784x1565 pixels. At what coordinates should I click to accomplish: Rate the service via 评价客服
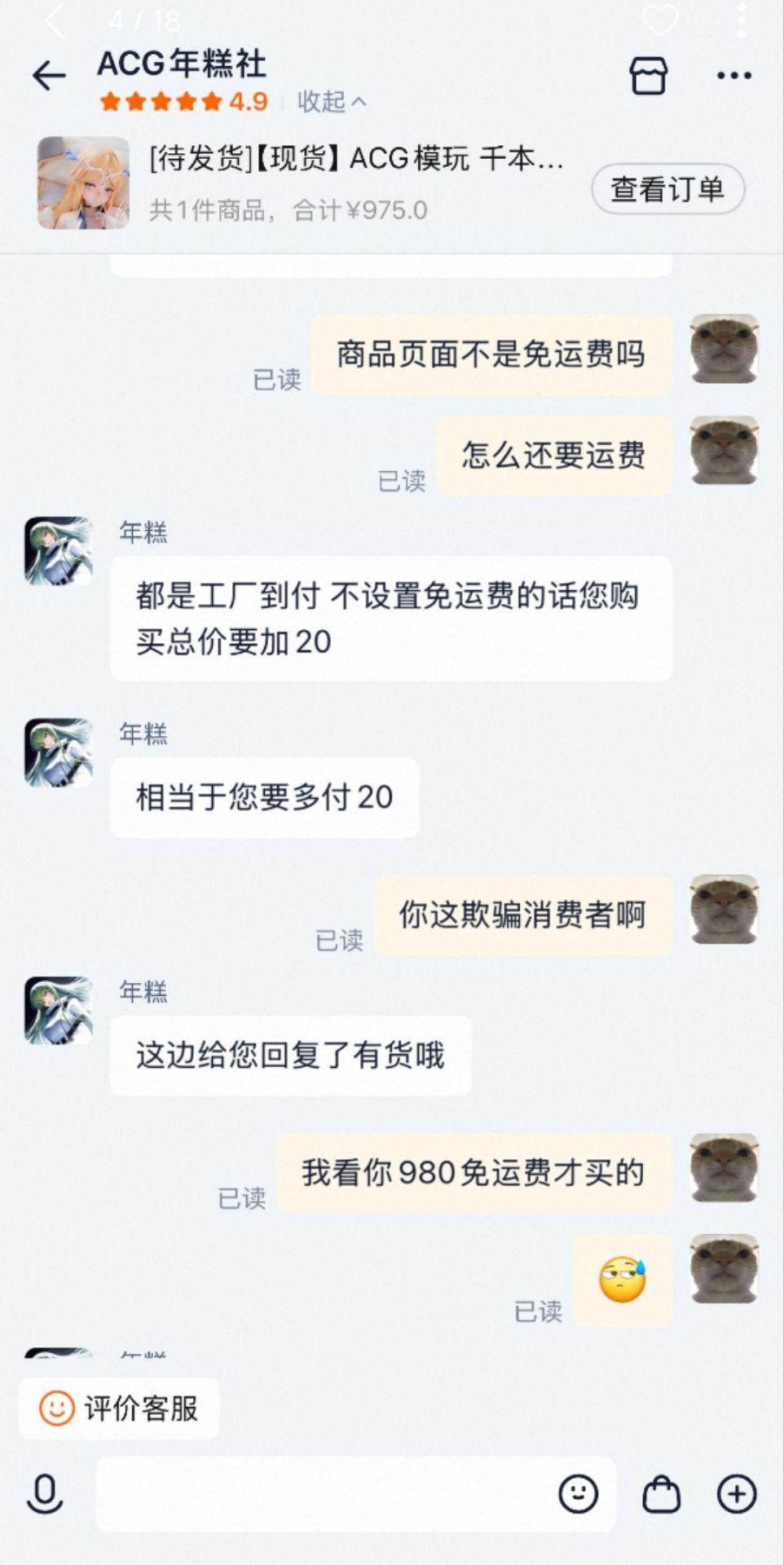click(119, 1408)
